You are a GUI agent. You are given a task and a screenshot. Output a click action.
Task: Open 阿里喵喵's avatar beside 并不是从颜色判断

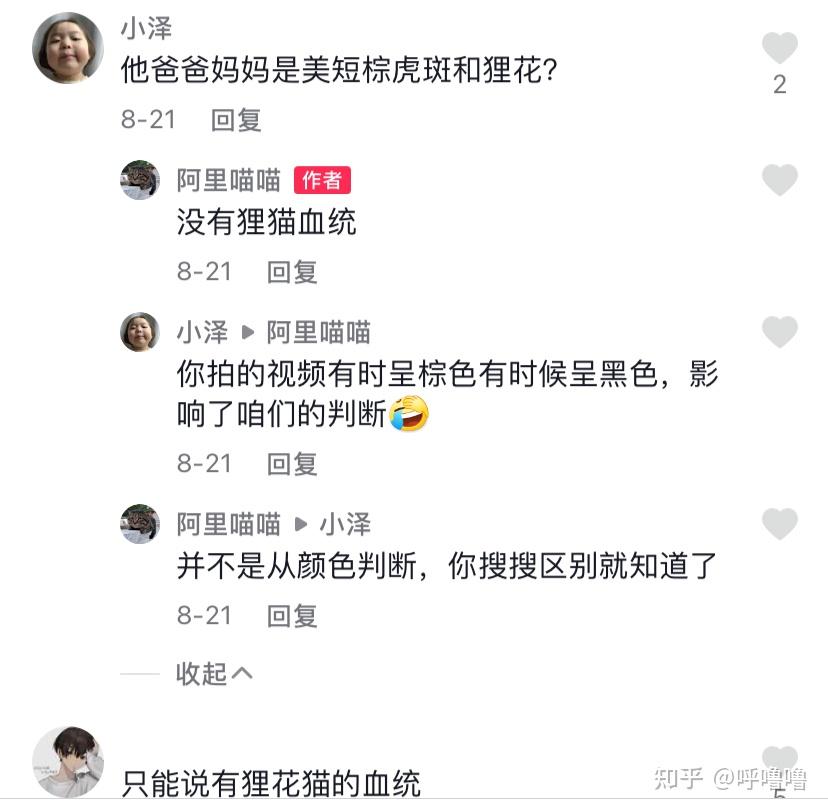pyautogui.click(x=140, y=523)
